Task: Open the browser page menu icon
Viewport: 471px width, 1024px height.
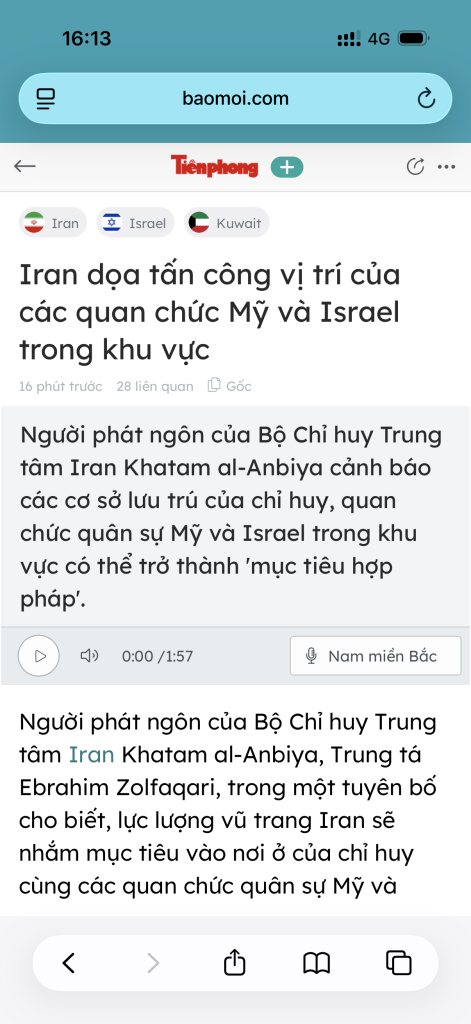Action: [x=46, y=99]
